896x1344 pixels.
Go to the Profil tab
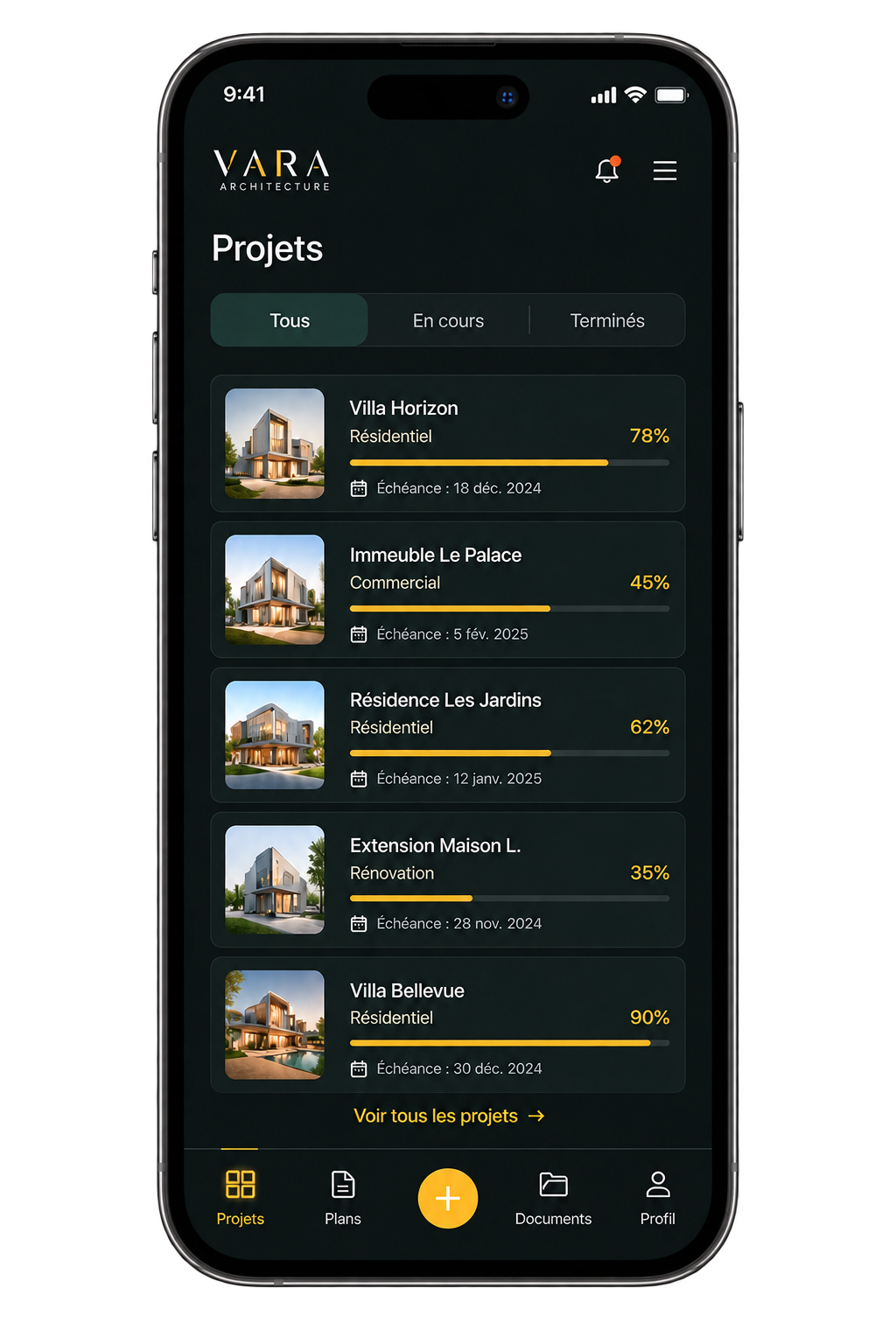point(658,1197)
